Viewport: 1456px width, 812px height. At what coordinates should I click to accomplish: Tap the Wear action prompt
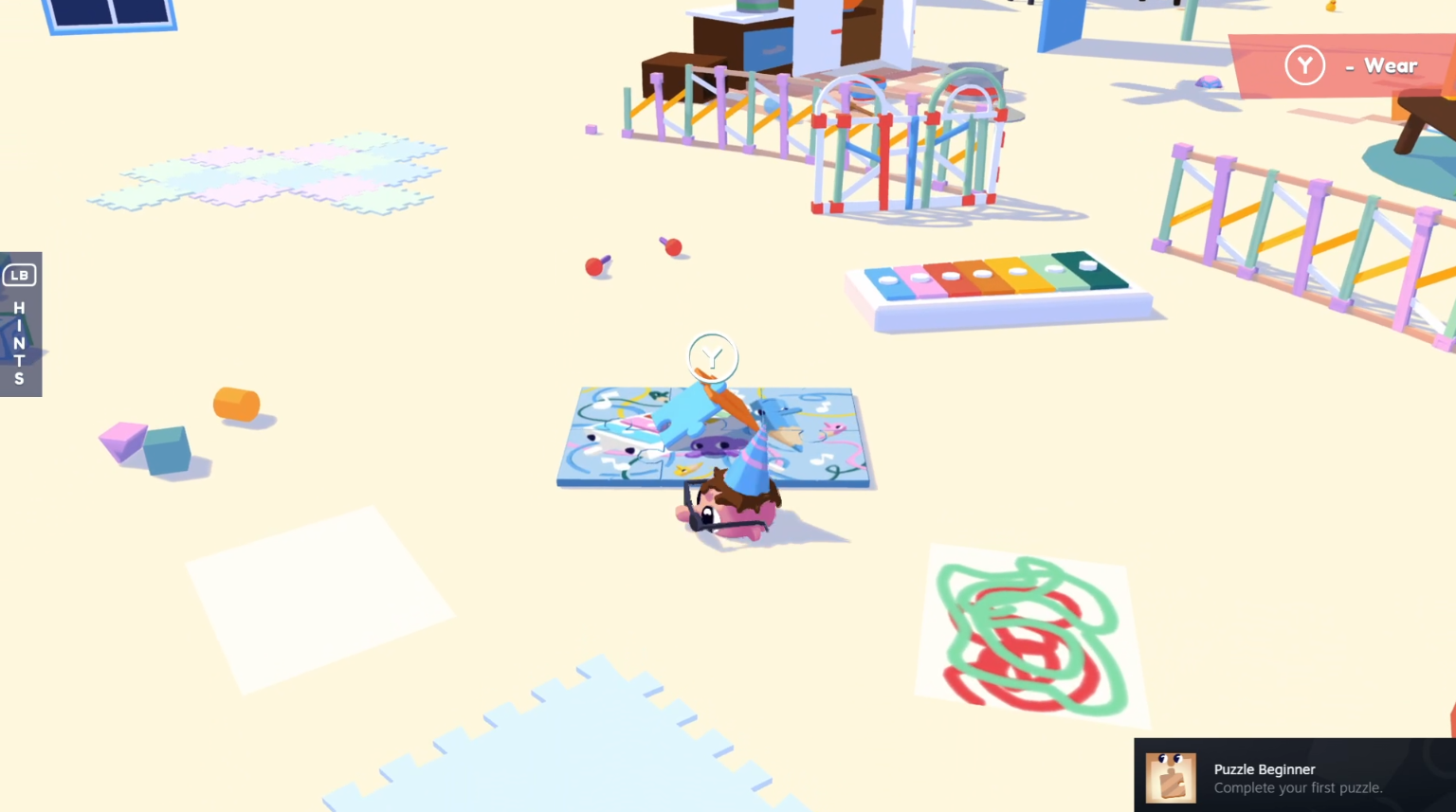point(1350,65)
